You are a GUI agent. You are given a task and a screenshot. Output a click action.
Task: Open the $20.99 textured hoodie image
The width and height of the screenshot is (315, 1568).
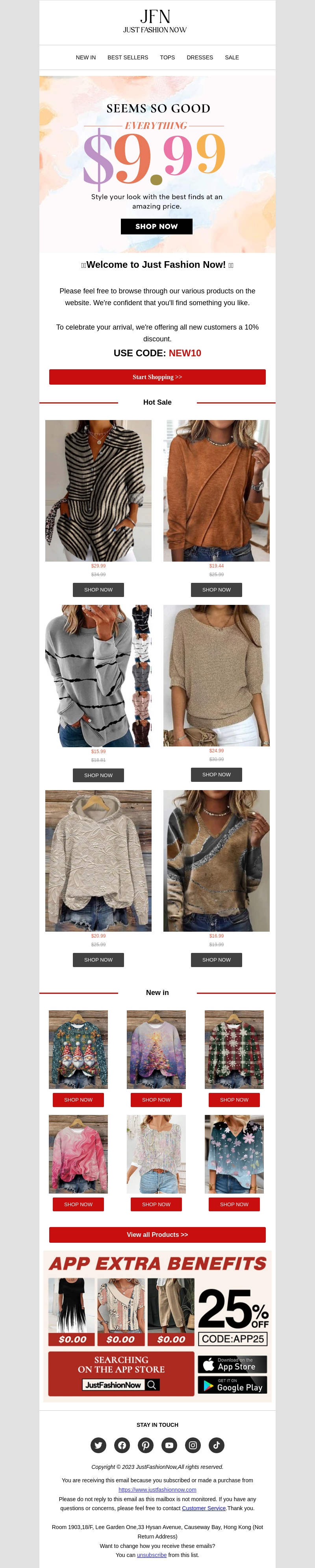click(x=98, y=861)
